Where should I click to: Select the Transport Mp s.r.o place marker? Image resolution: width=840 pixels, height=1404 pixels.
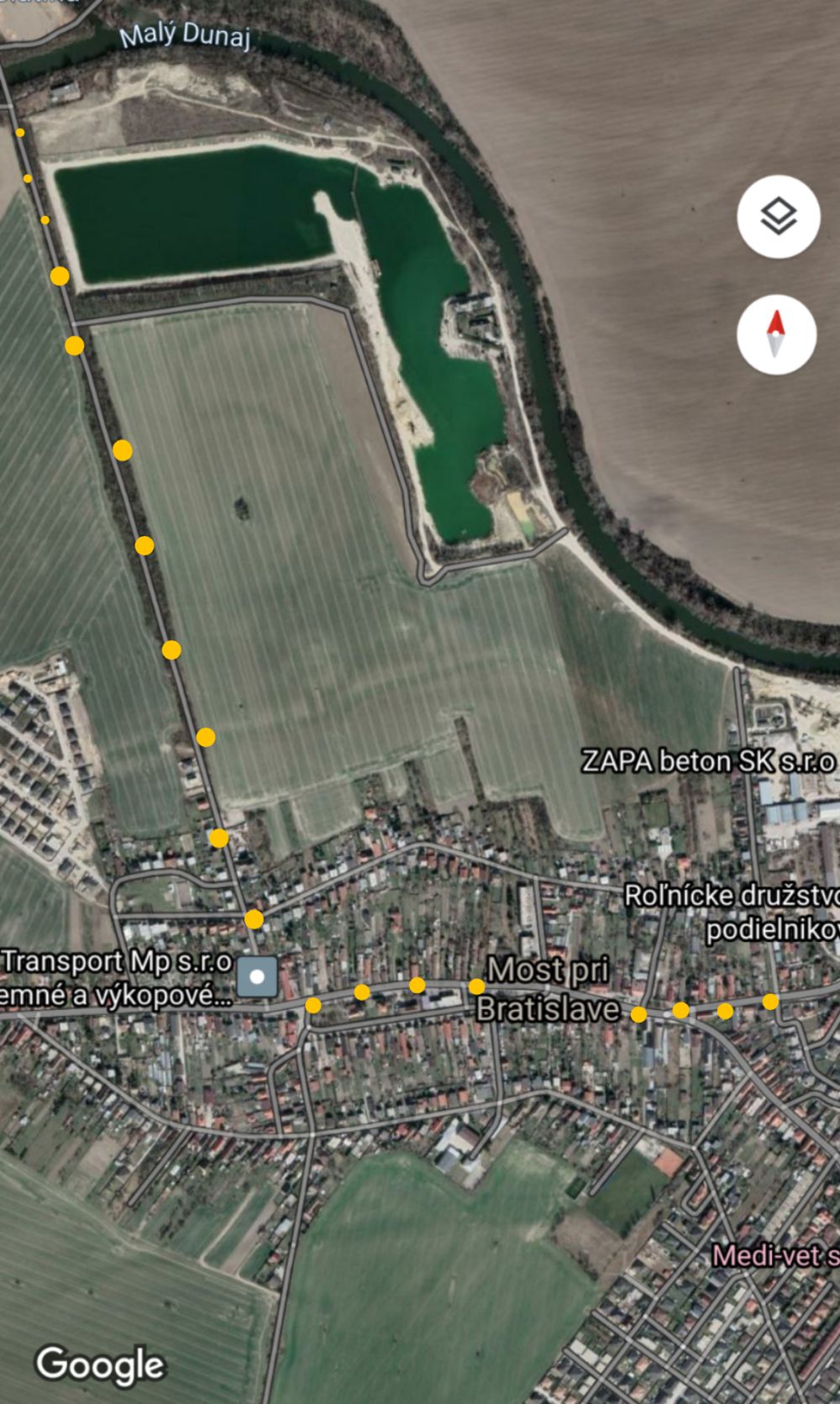click(x=257, y=976)
